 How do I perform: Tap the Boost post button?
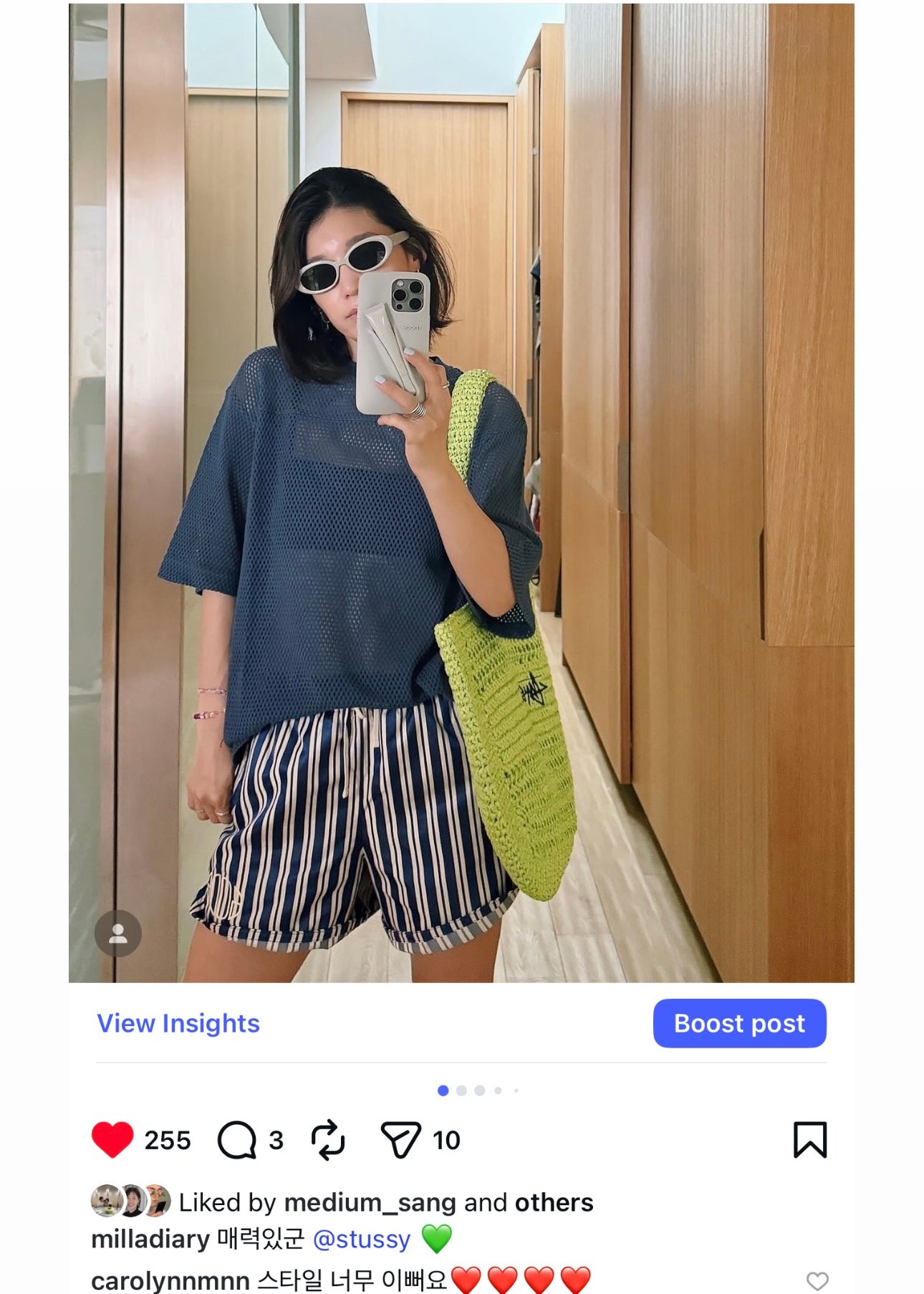coord(739,1023)
